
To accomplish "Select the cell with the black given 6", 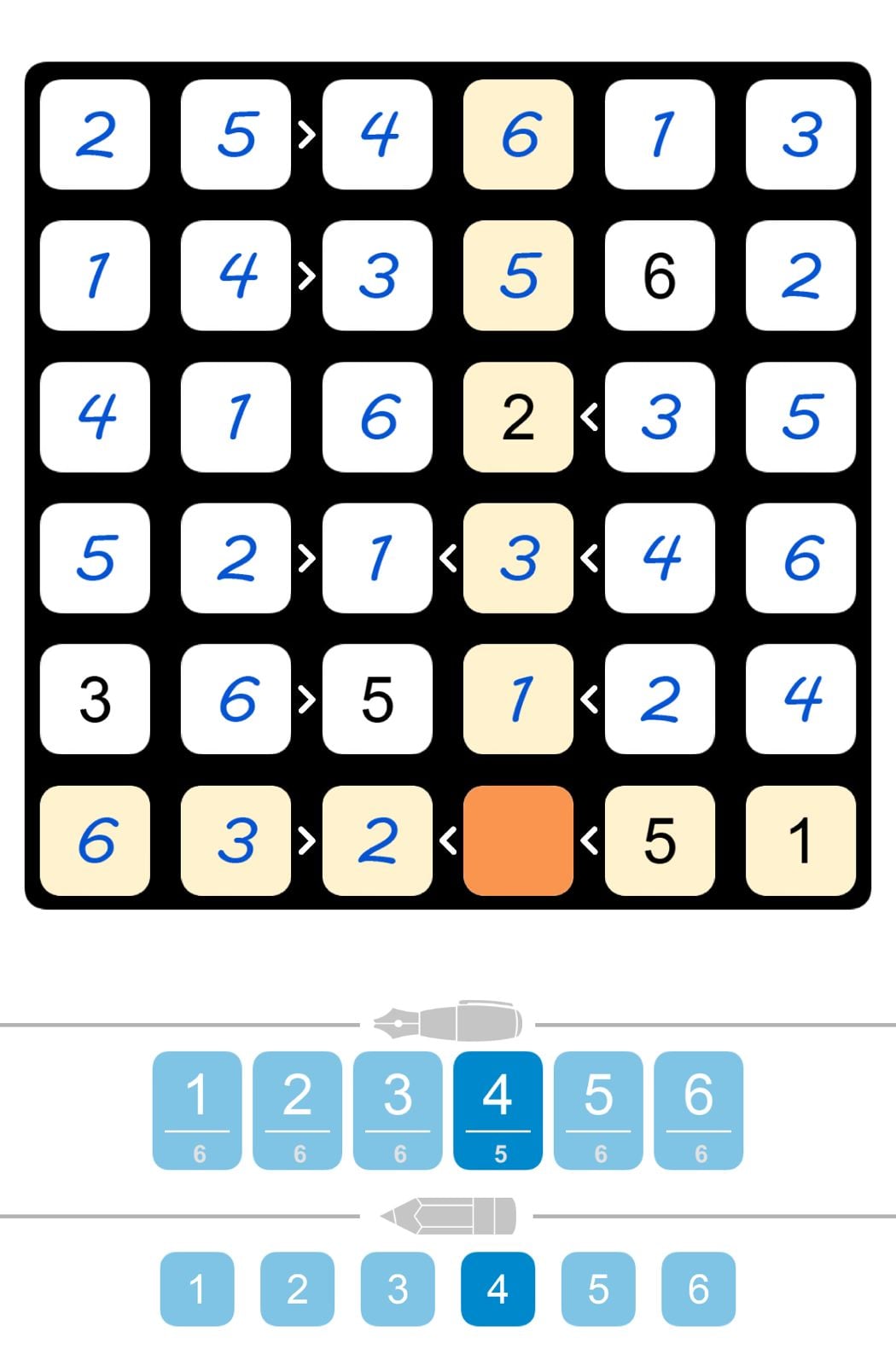I will pyautogui.click(x=660, y=276).
